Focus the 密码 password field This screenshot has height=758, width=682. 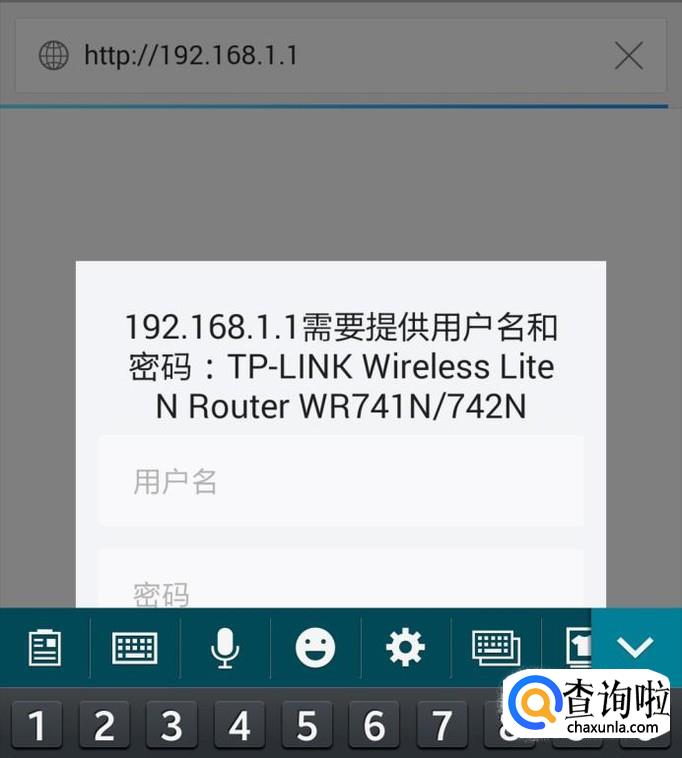[x=340, y=587]
